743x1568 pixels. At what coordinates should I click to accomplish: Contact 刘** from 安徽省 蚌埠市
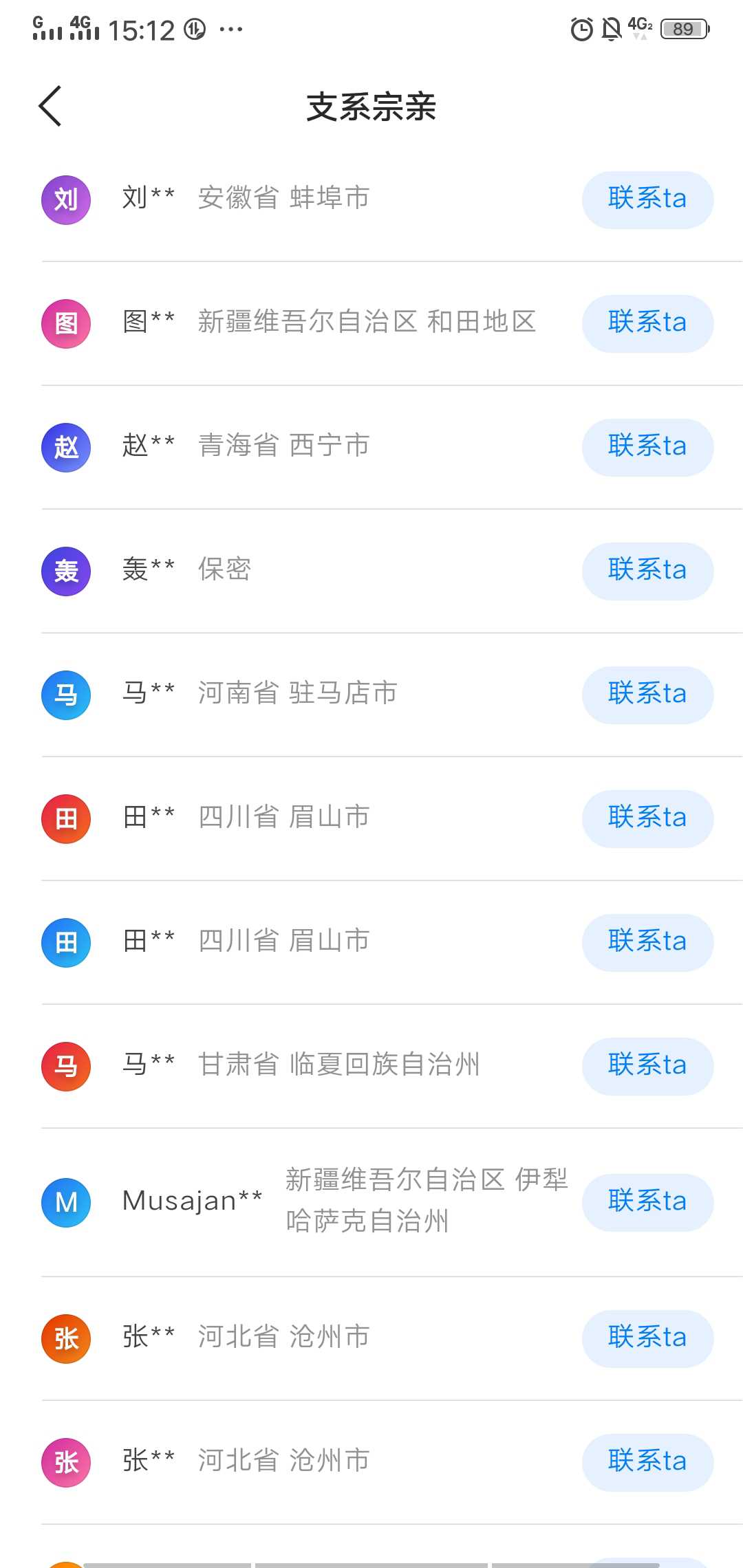coord(647,199)
